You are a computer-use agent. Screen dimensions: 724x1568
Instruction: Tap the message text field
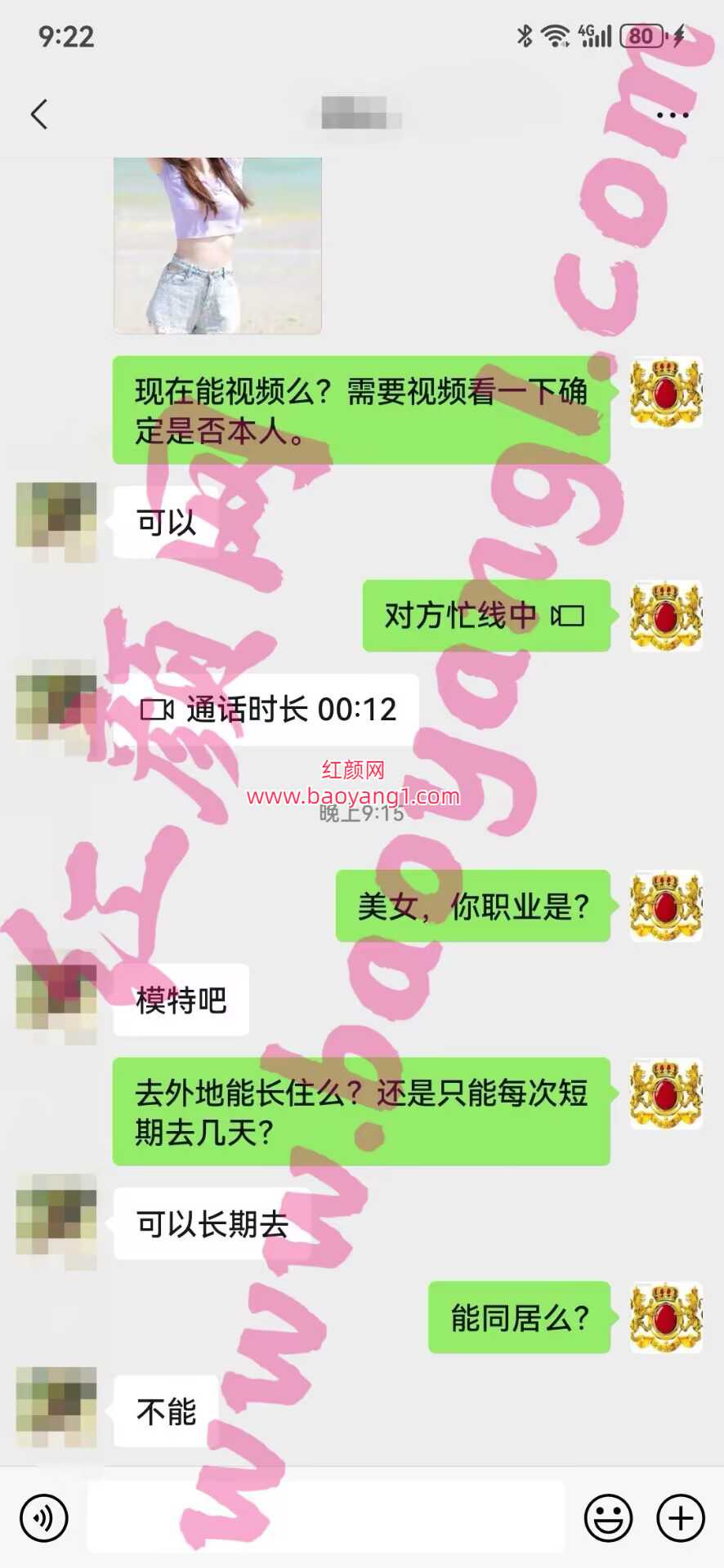(325, 1517)
